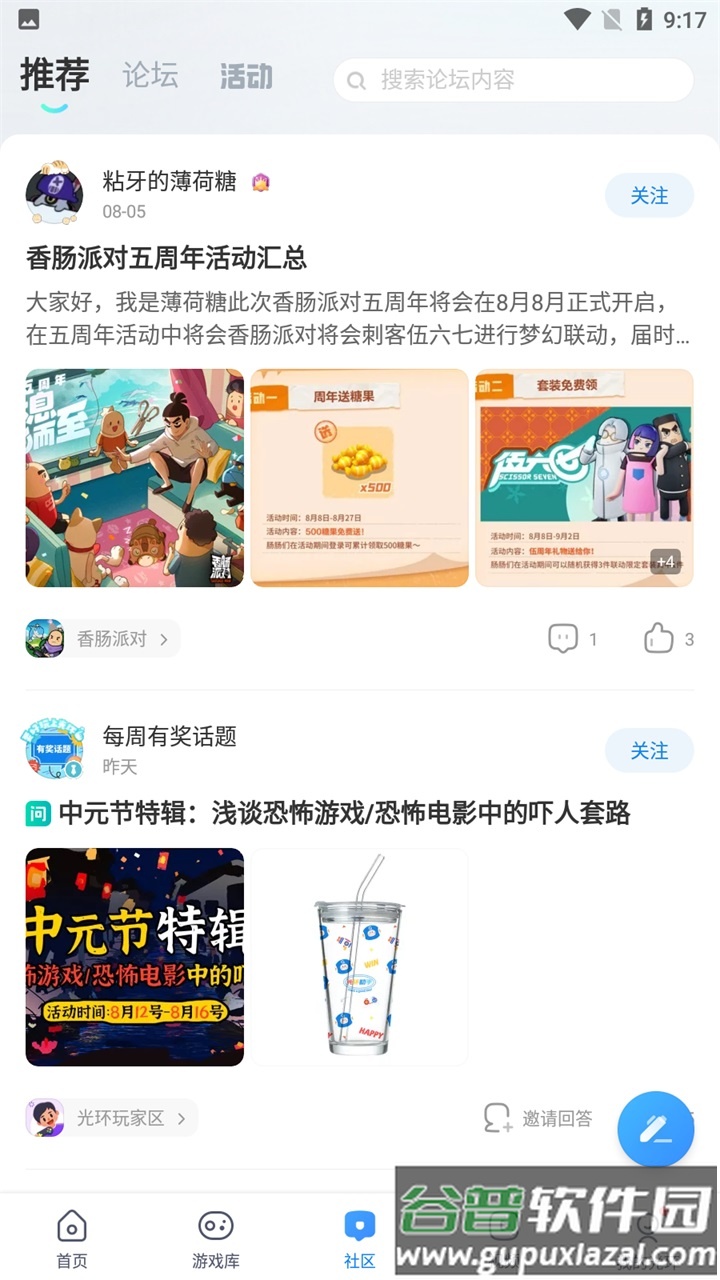Follow 粘牙的薄荷糖 via 关注 button
The image size is (720, 1280).
tap(649, 195)
